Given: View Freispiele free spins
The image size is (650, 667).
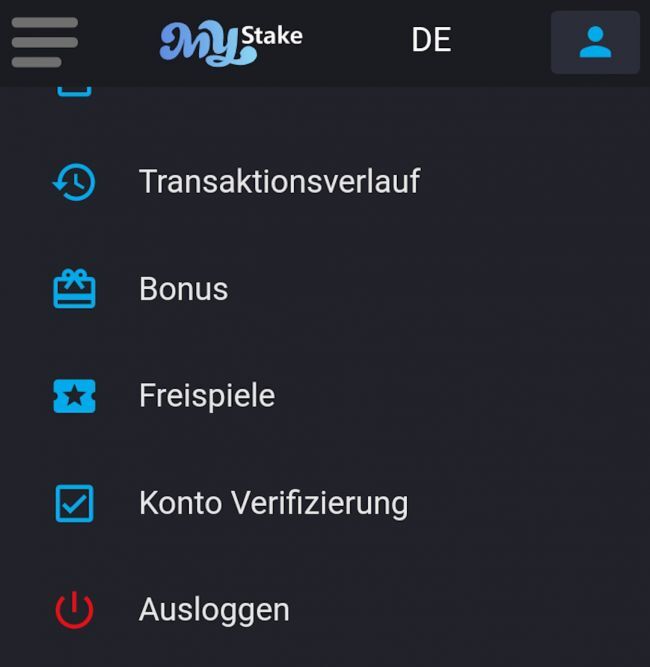Looking at the screenshot, I should point(206,396).
